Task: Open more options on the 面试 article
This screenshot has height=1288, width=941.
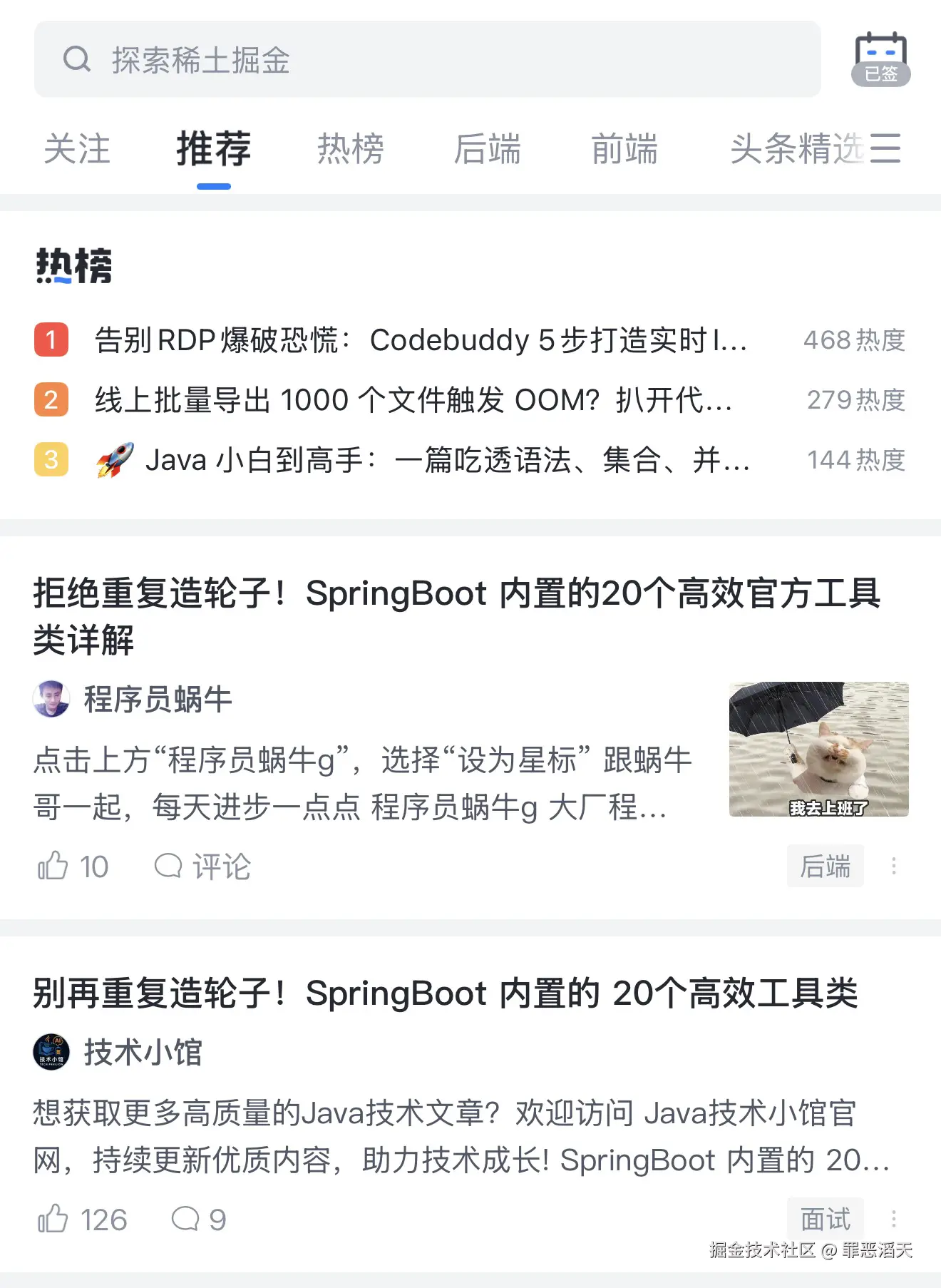Action: click(x=894, y=1219)
